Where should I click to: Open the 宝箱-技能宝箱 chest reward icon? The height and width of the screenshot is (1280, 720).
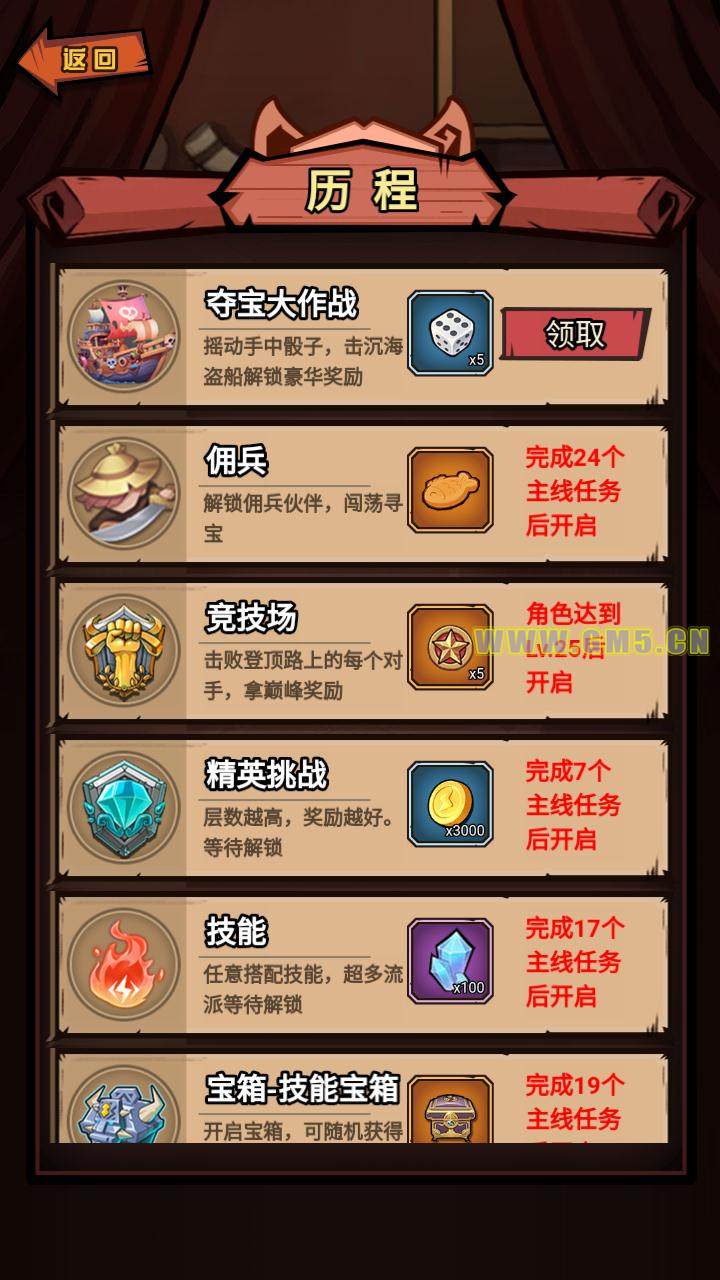450,1110
